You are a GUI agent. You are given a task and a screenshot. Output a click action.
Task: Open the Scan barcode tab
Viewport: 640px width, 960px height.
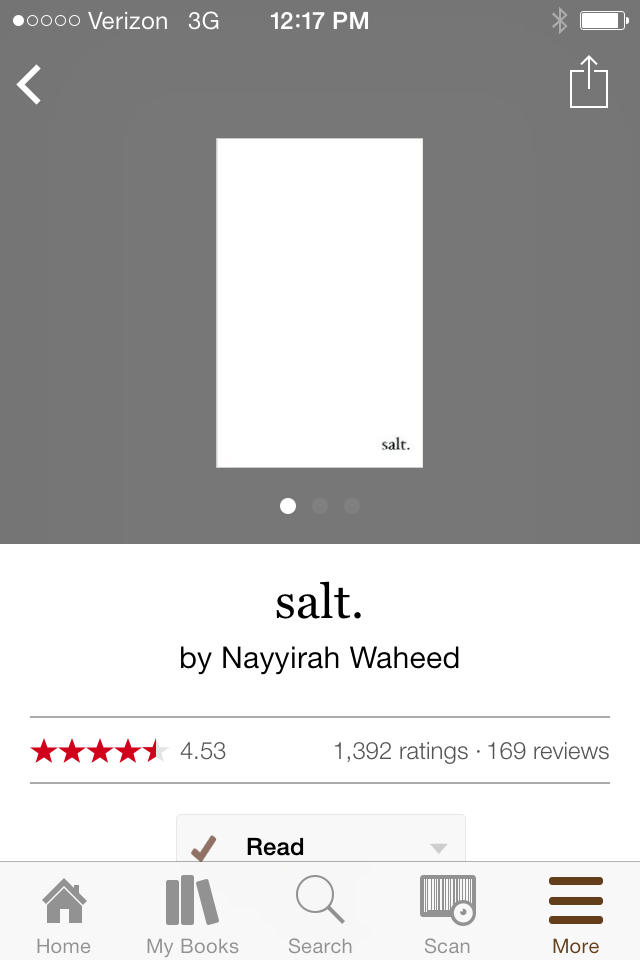tap(447, 915)
